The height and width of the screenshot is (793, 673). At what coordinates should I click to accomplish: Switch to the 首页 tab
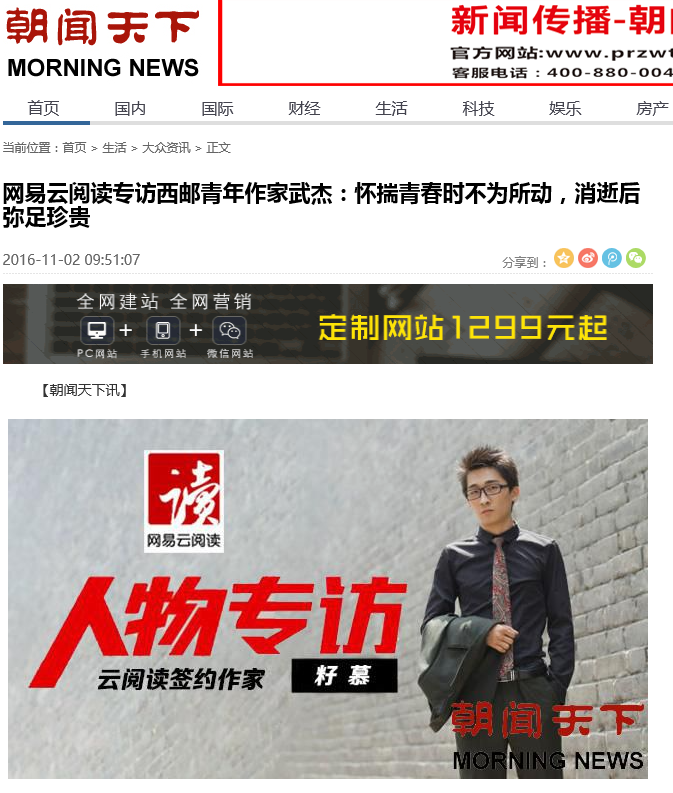(43, 108)
